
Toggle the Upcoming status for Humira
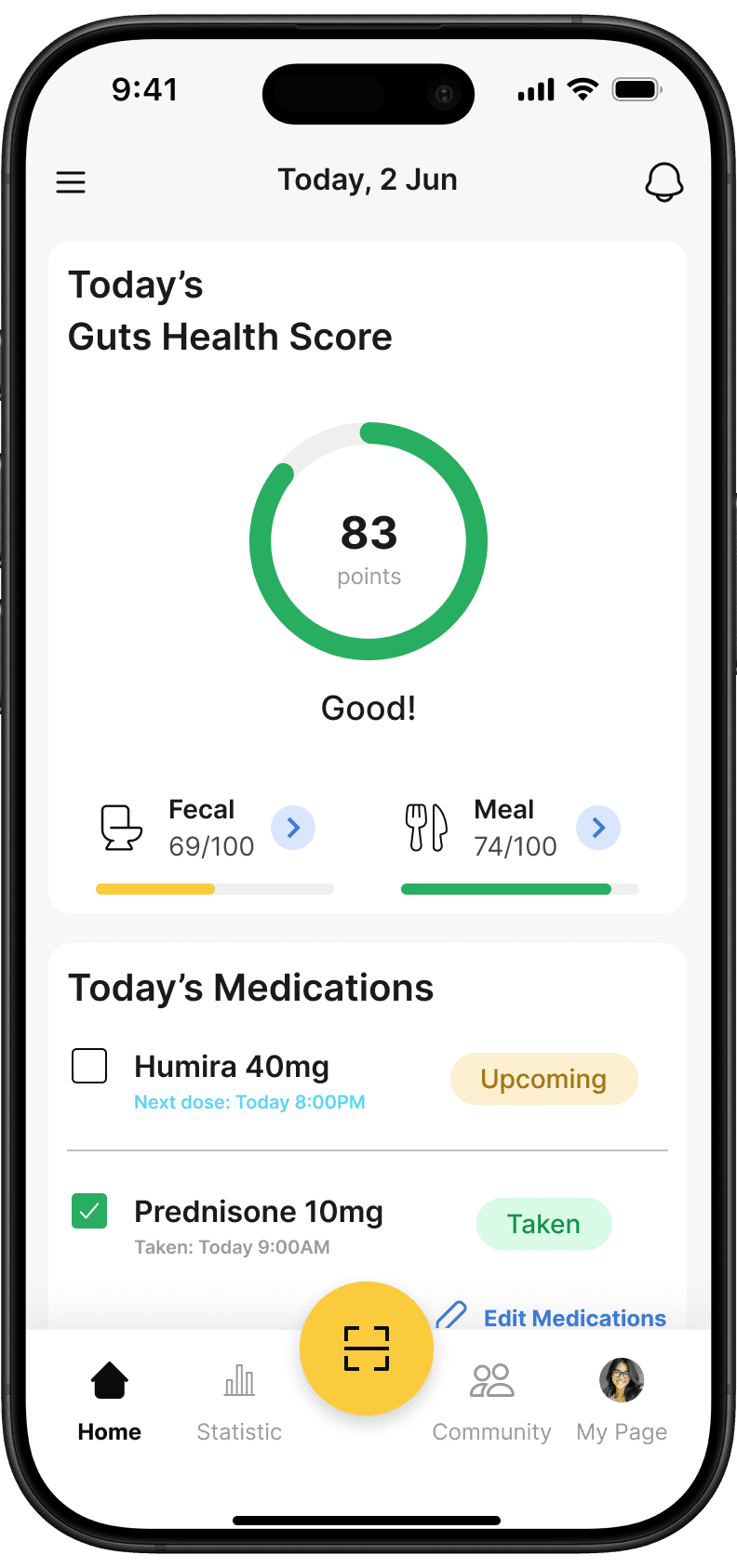pos(543,1079)
